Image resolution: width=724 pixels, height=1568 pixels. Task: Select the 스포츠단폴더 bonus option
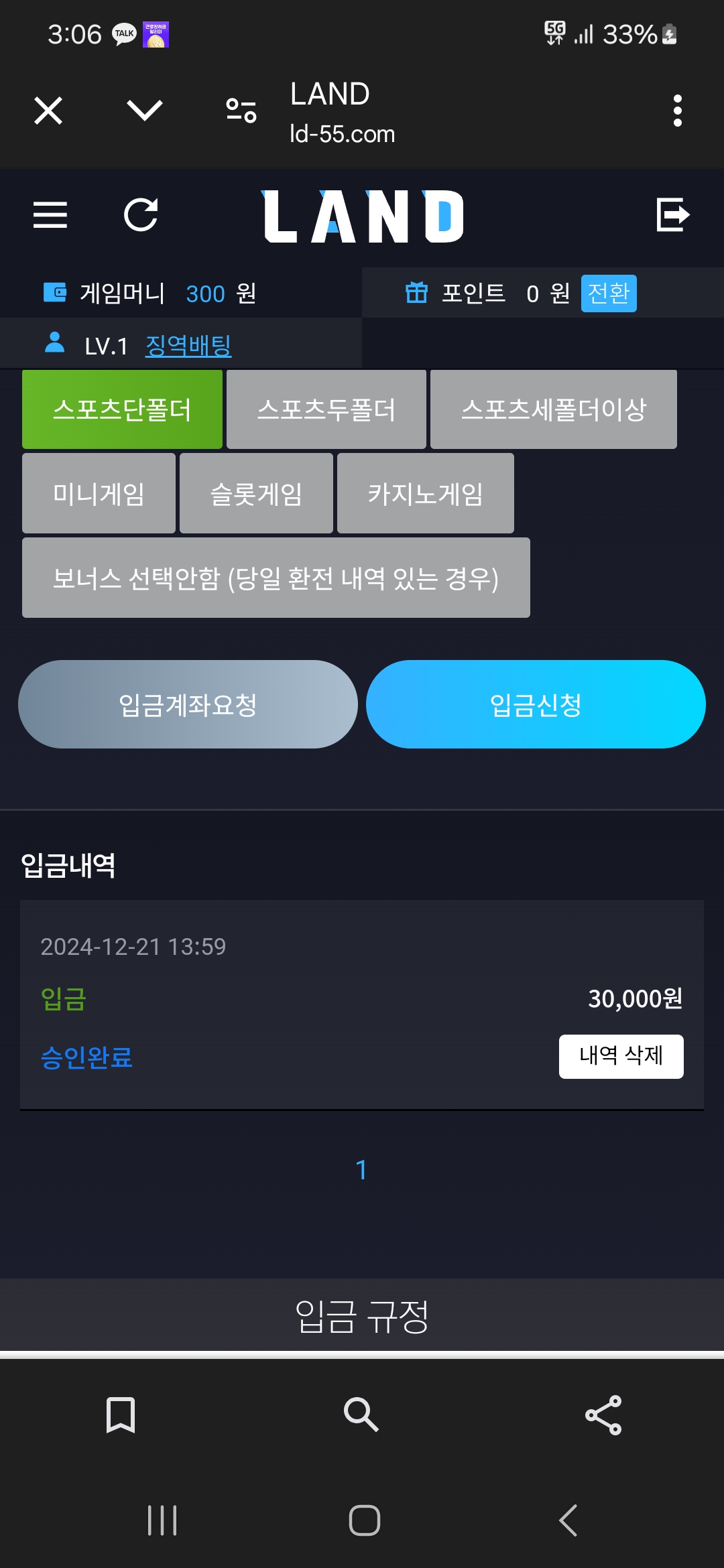click(122, 409)
